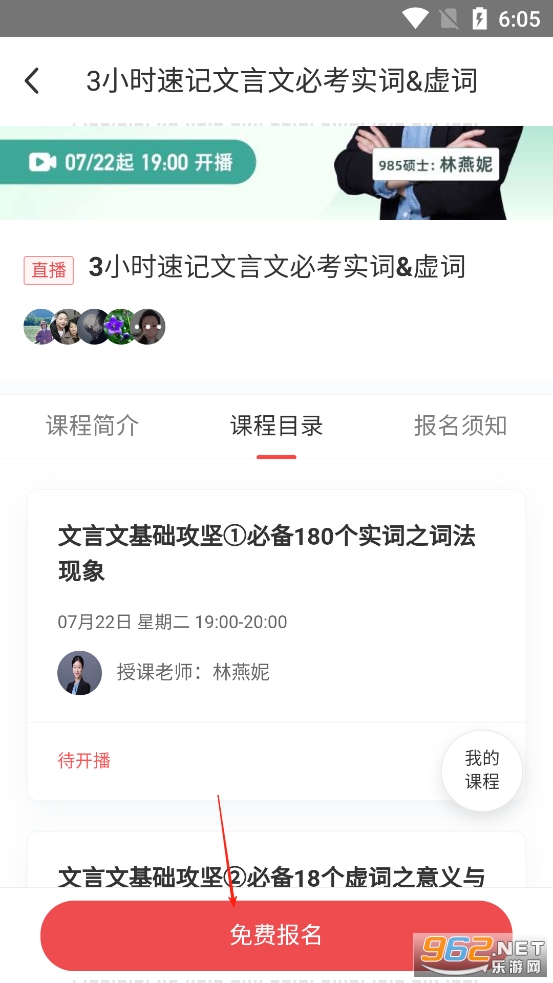Screen dimensions: 553x983
Task: Tap the 免费报名 button
Action: 276,935
